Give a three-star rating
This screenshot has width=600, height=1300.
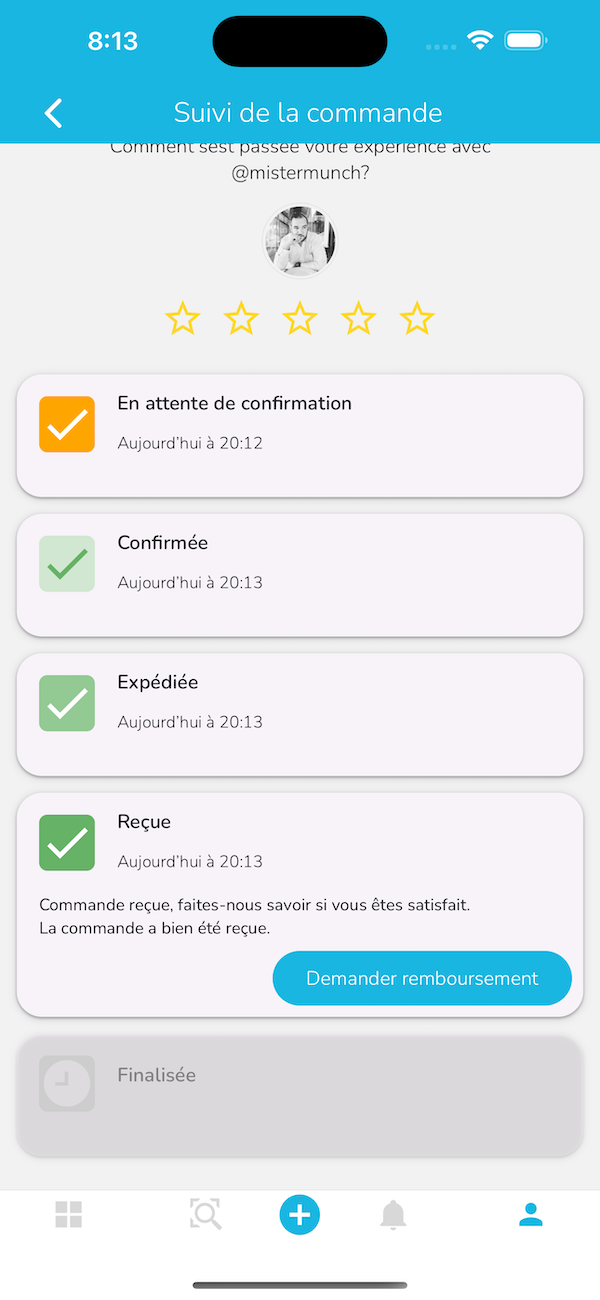click(x=300, y=319)
